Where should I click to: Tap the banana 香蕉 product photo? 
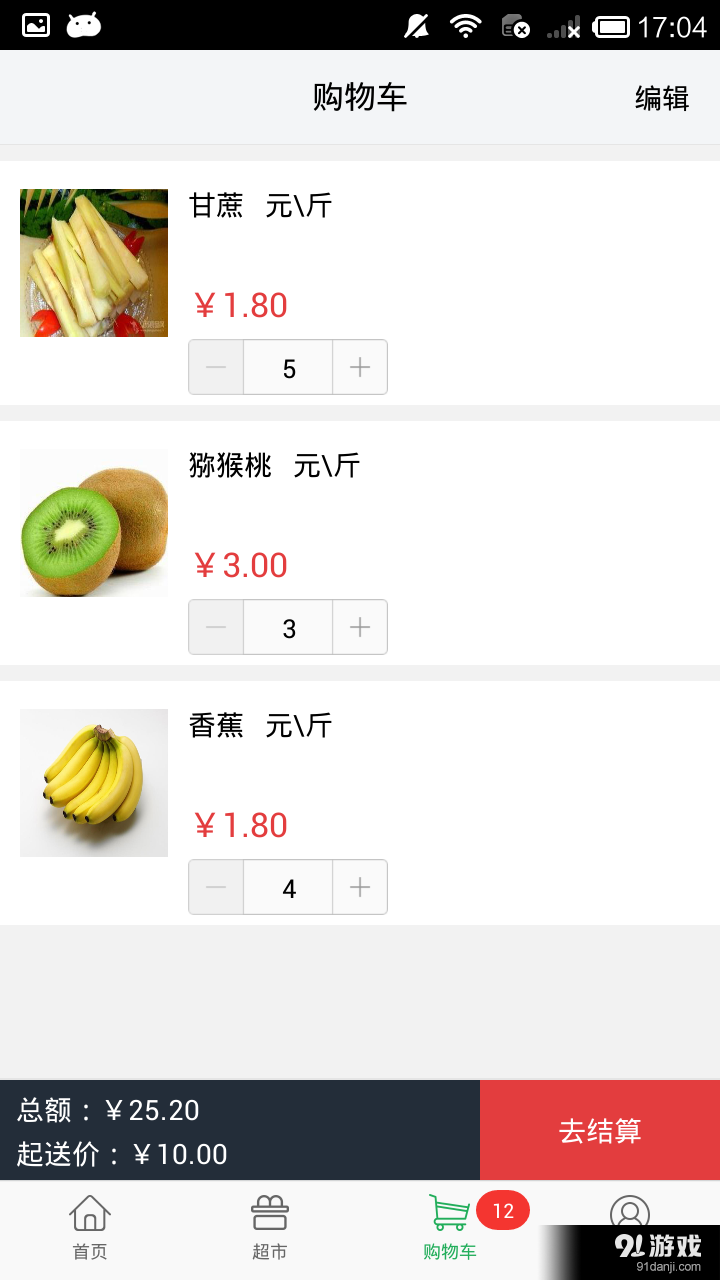tap(93, 782)
